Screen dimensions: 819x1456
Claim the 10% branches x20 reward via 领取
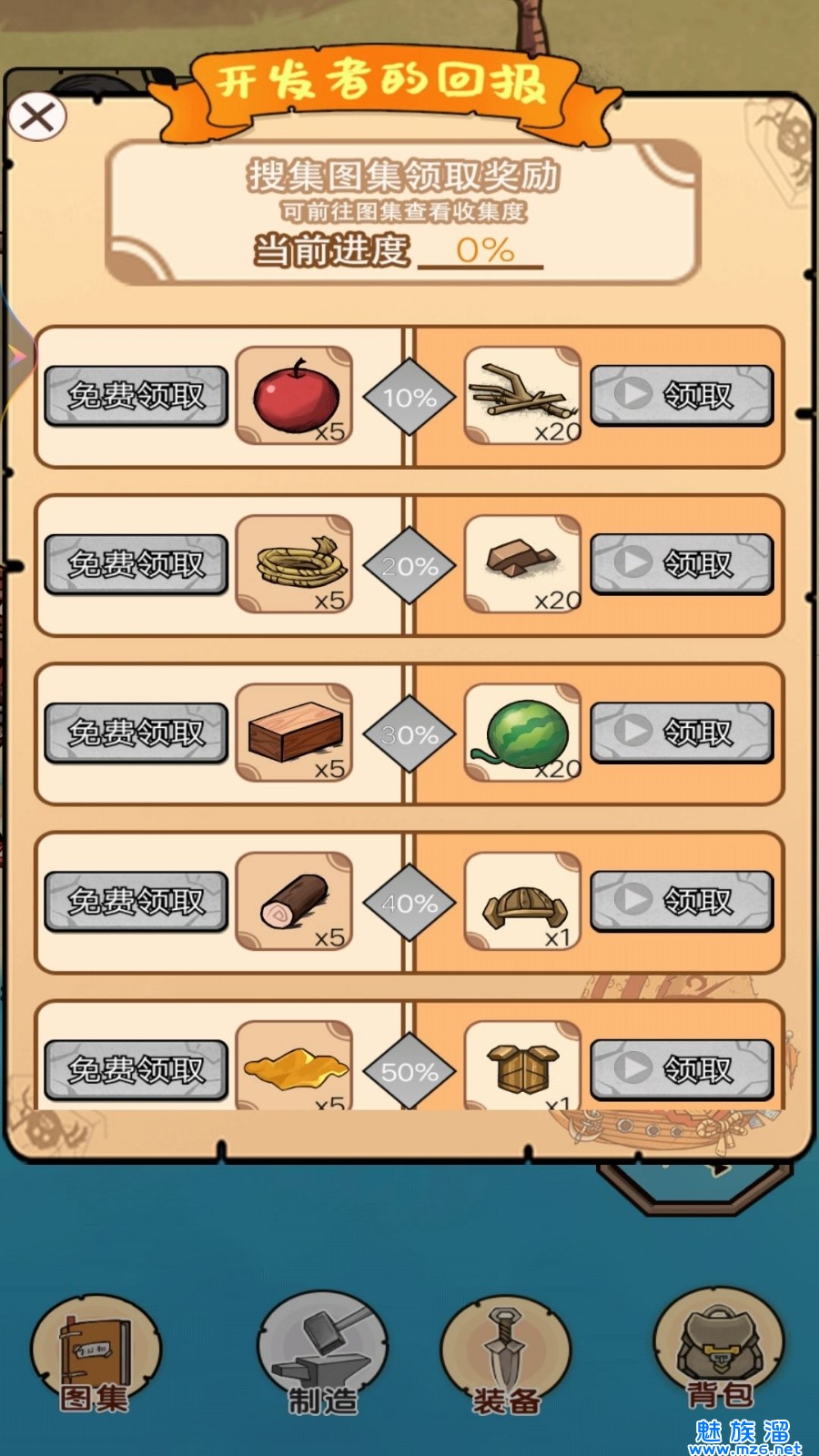682,396
